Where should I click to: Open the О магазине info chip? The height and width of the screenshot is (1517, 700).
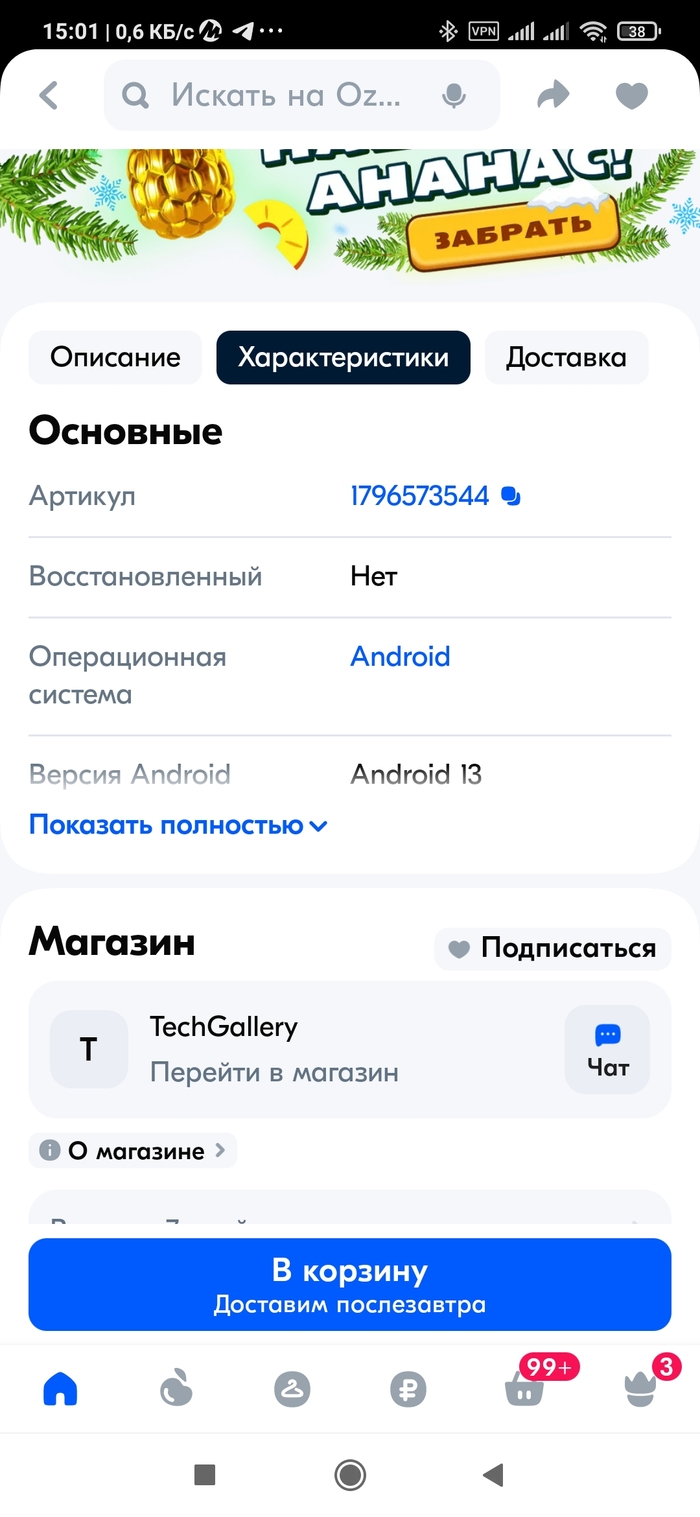133,1151
